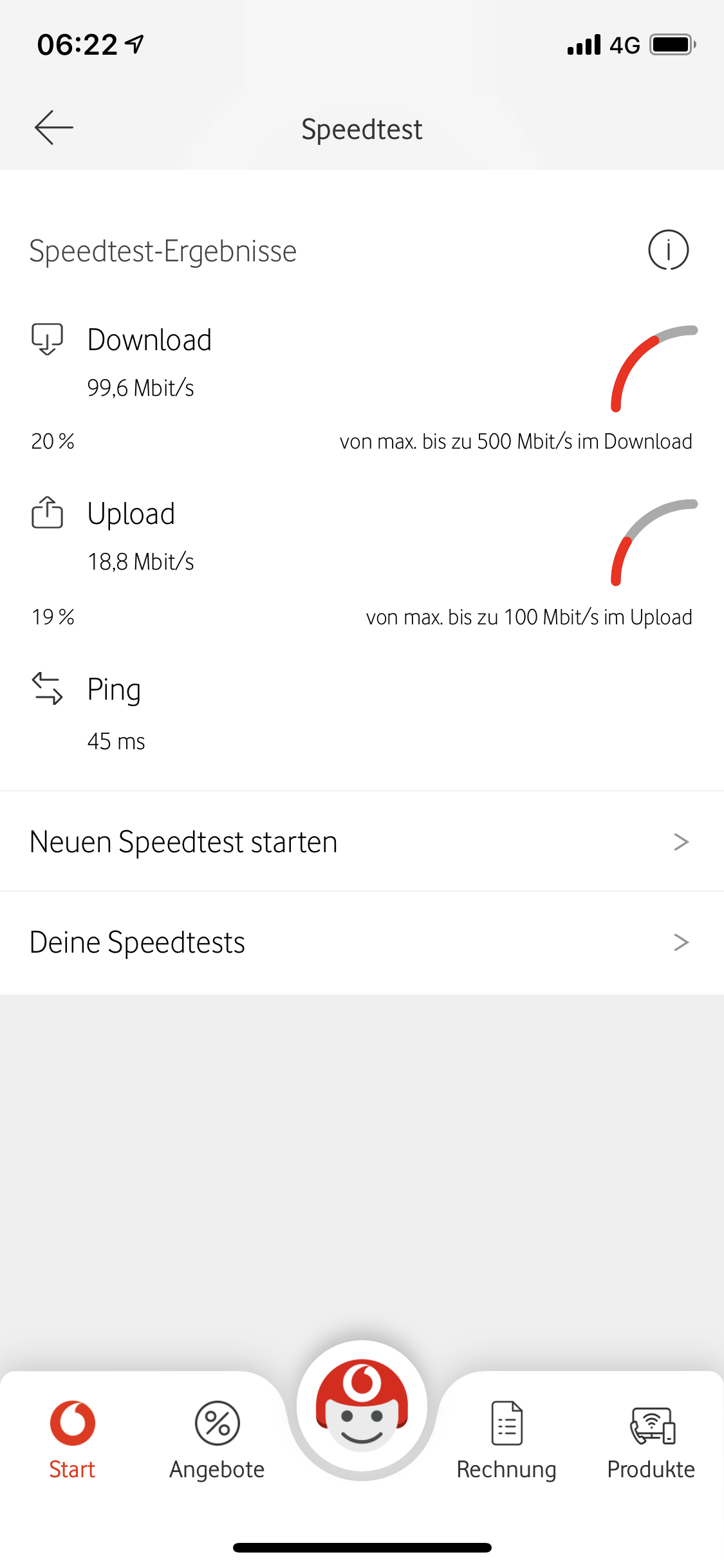The height and width of the screenshot is (1568, 724).
Task: Go back using the arrow icon
Action: coord(54,127)
